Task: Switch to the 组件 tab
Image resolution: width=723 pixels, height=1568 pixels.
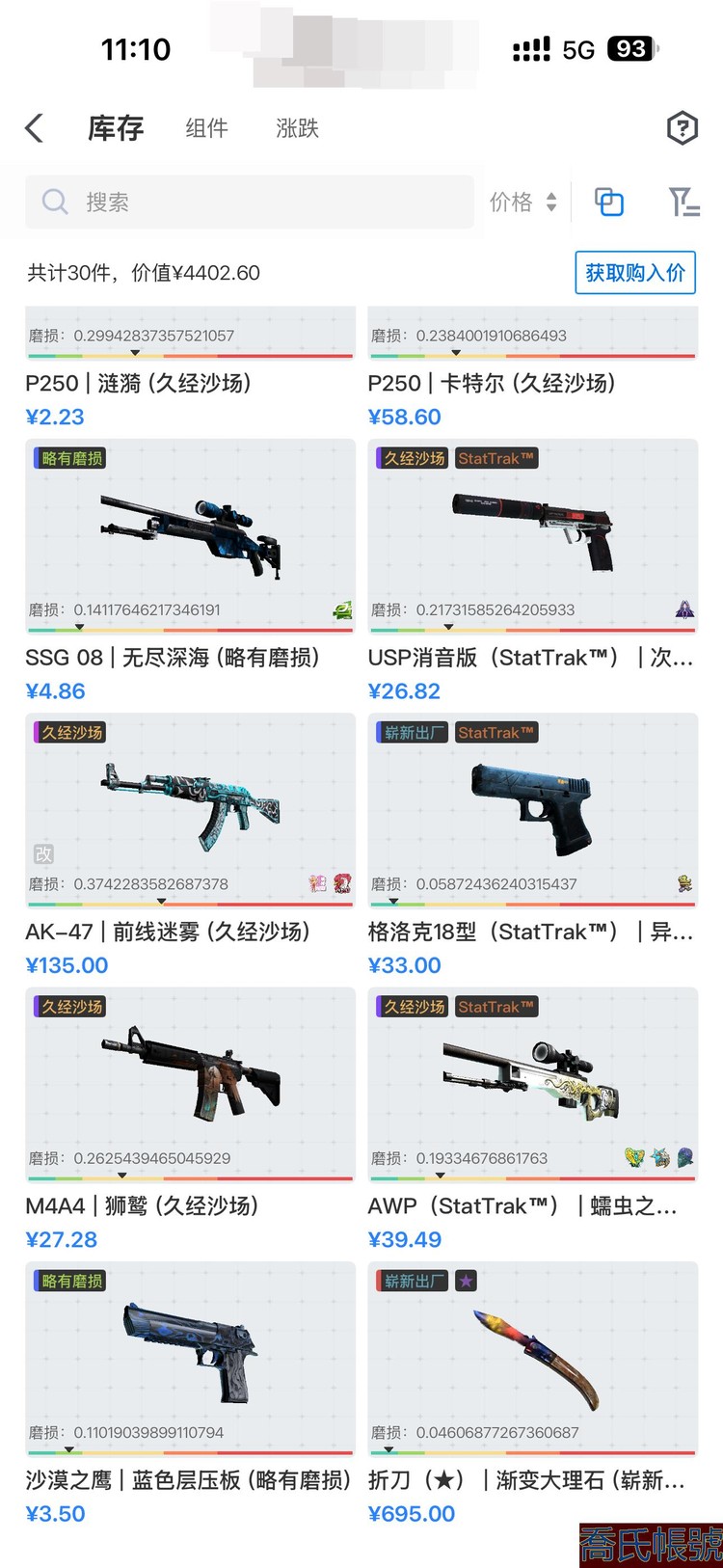Action: point(205,127)
